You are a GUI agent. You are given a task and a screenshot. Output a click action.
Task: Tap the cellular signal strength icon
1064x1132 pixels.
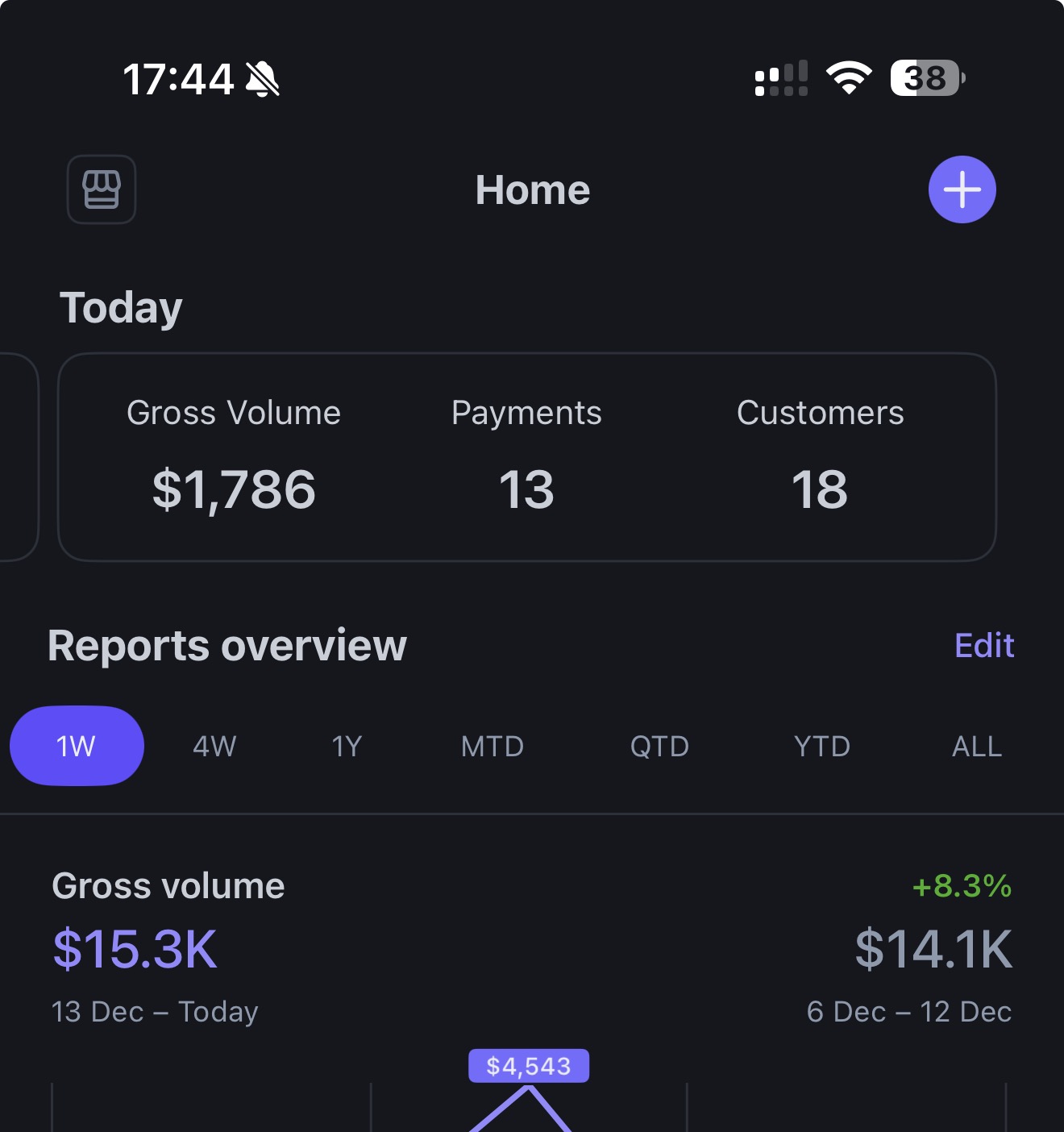point(780,78)
